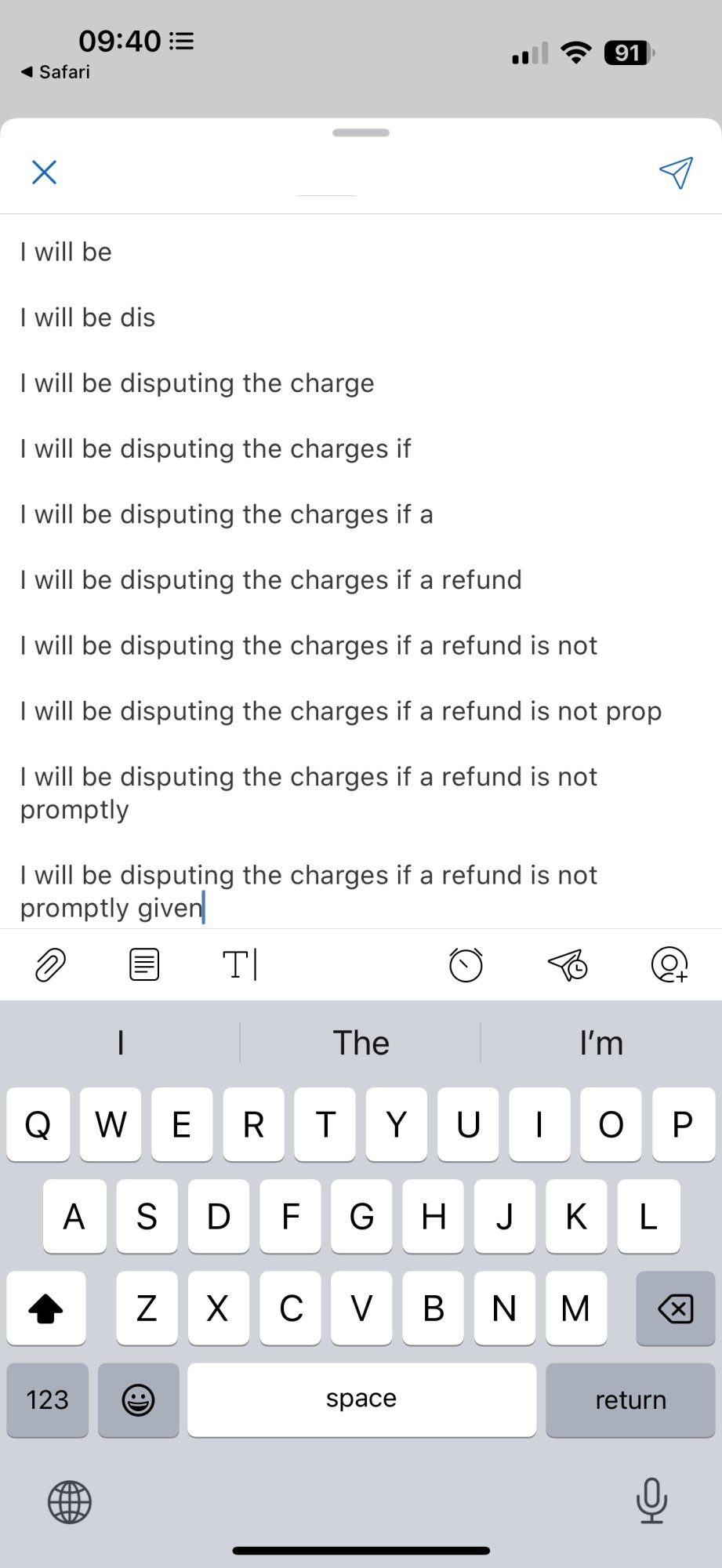Choose the "The" keyboard suggestion
Viewport: 722px width, 1568px height.
tap(361, 1044)
